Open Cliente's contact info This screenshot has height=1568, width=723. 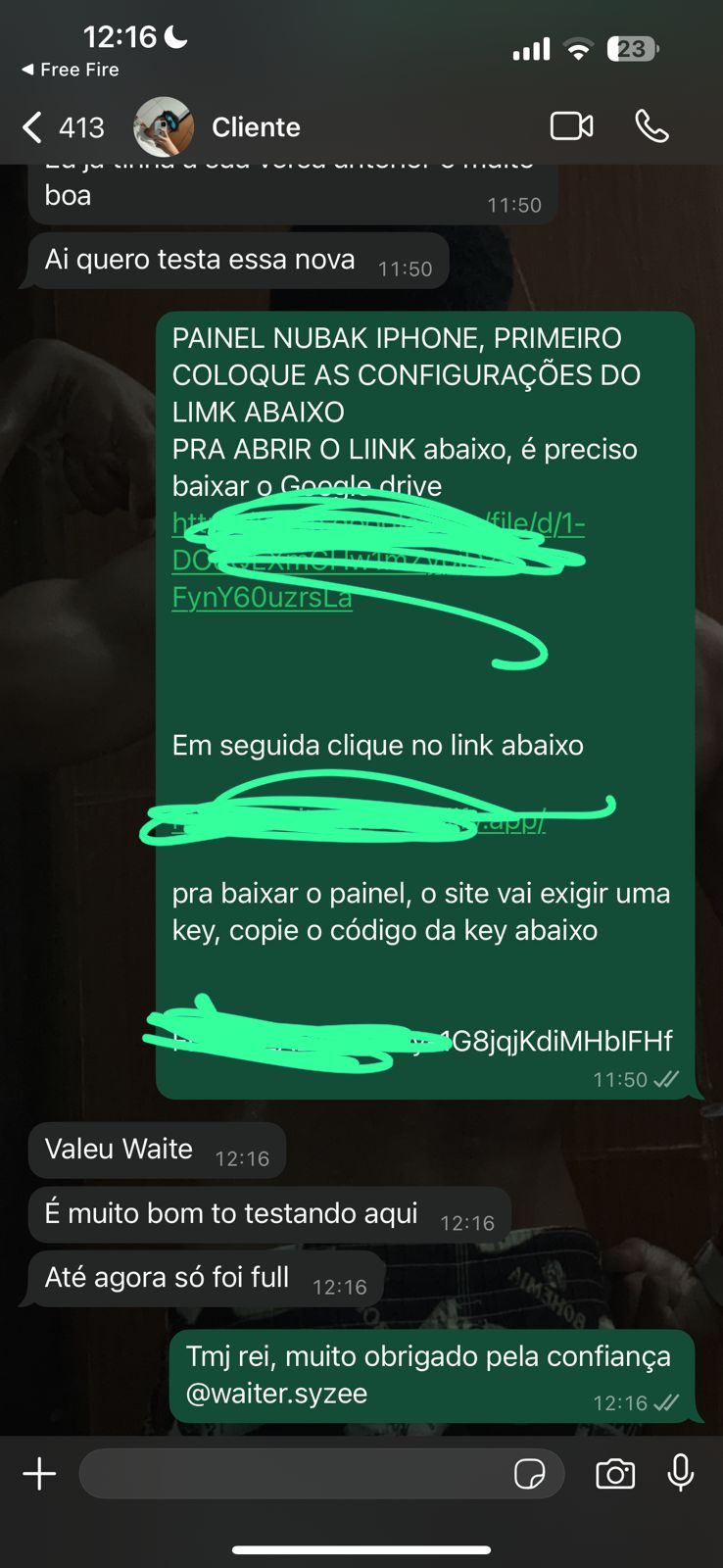[257, 127]
